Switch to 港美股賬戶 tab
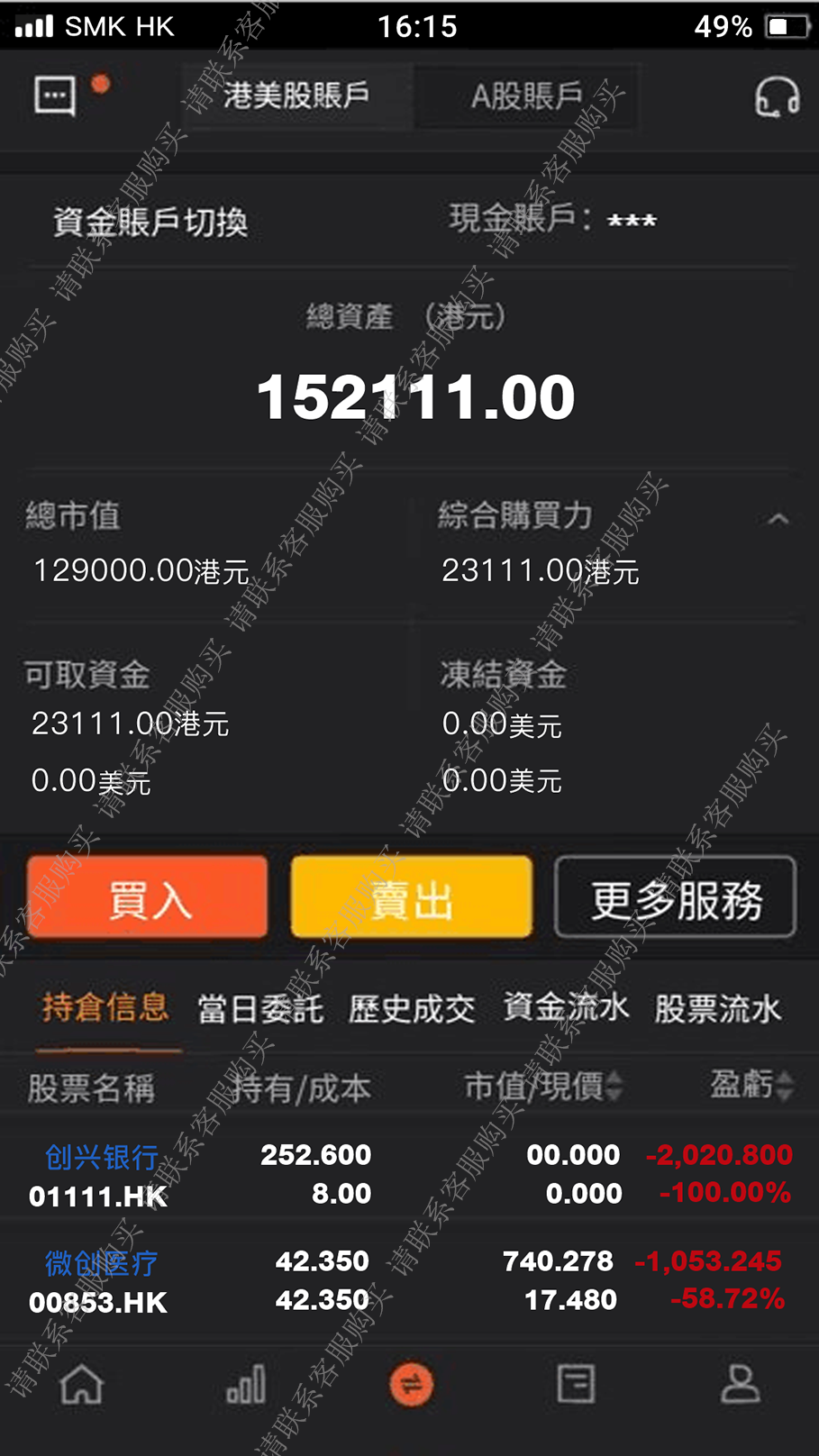Viewport: 819px width, 1456px height. [296, 96]
